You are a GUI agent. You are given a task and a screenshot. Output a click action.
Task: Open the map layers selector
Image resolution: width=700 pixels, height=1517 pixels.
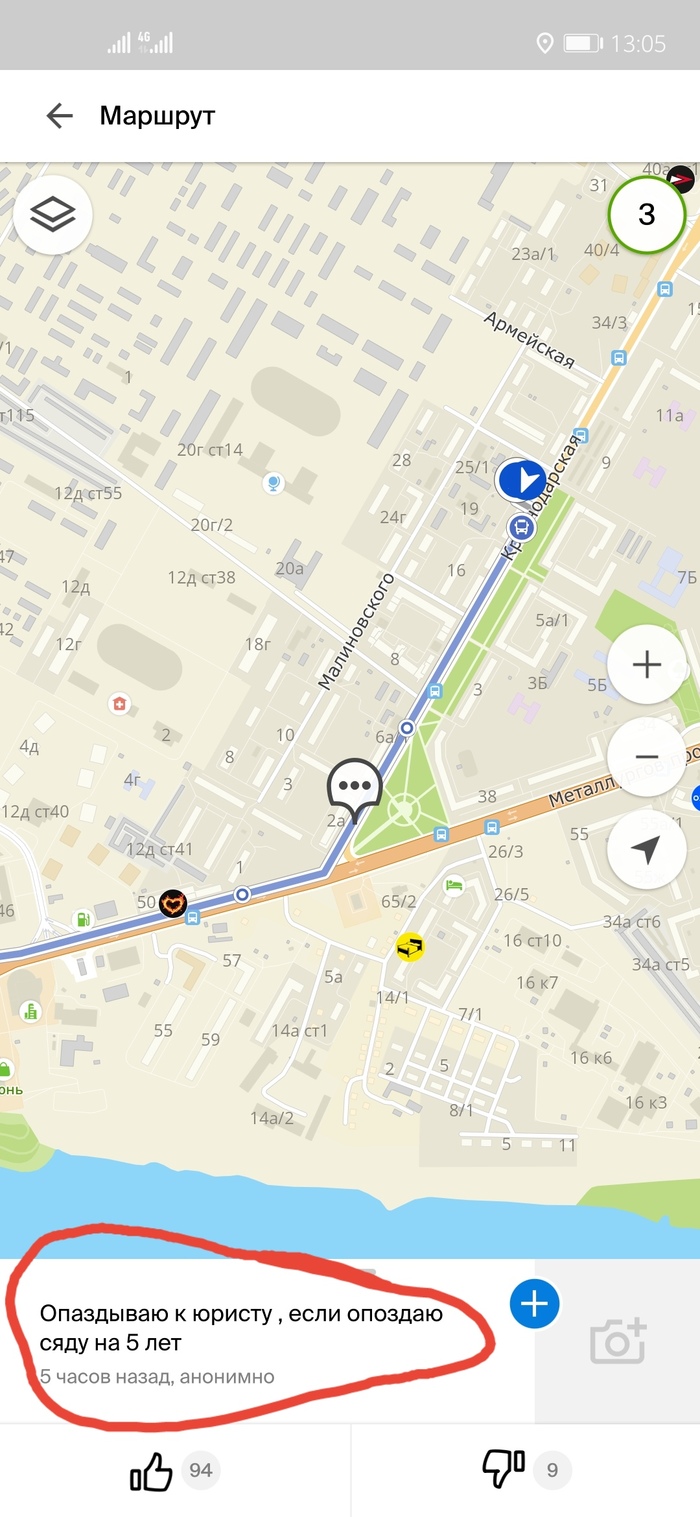tap(53, 213)
